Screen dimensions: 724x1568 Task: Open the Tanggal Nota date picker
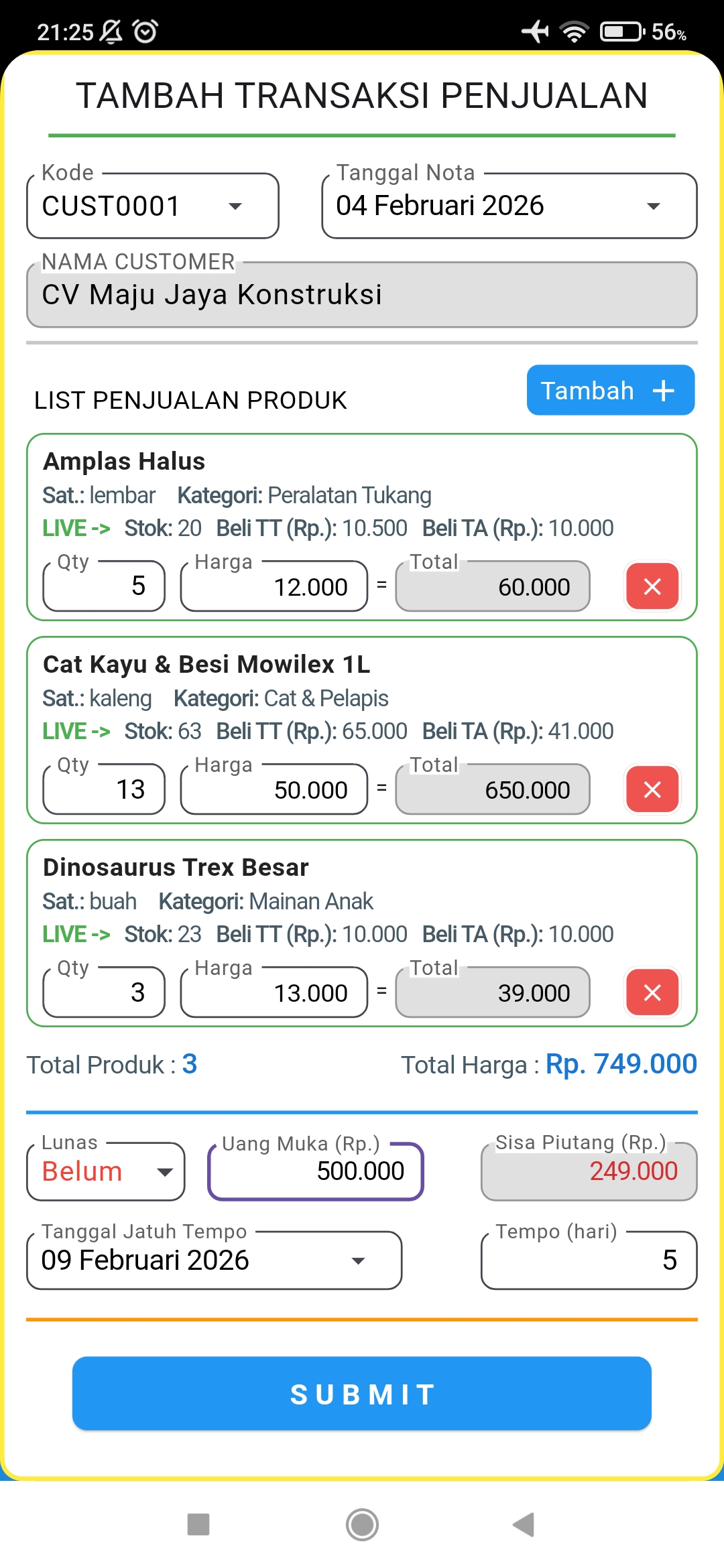point(508,206)
